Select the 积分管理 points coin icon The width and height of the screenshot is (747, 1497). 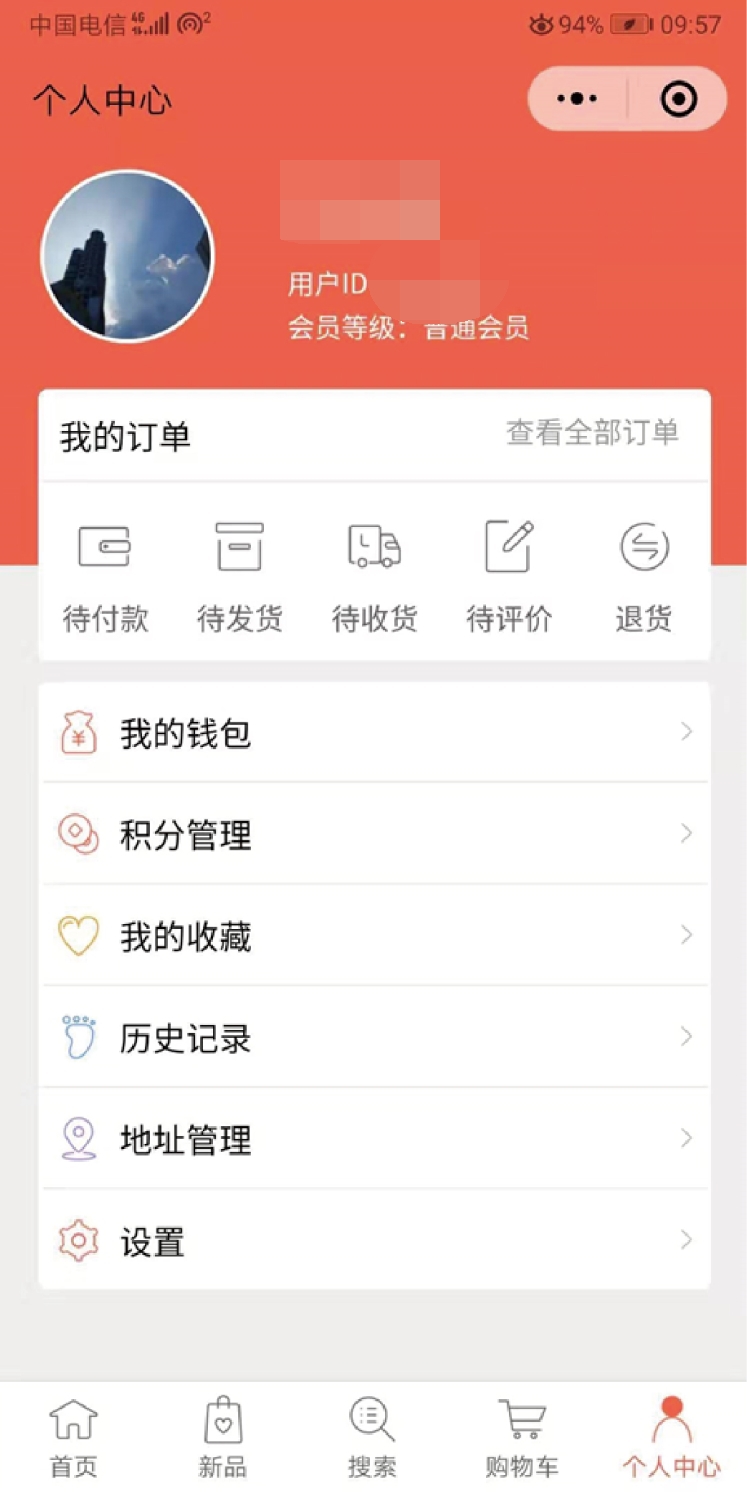click(79, 834)
